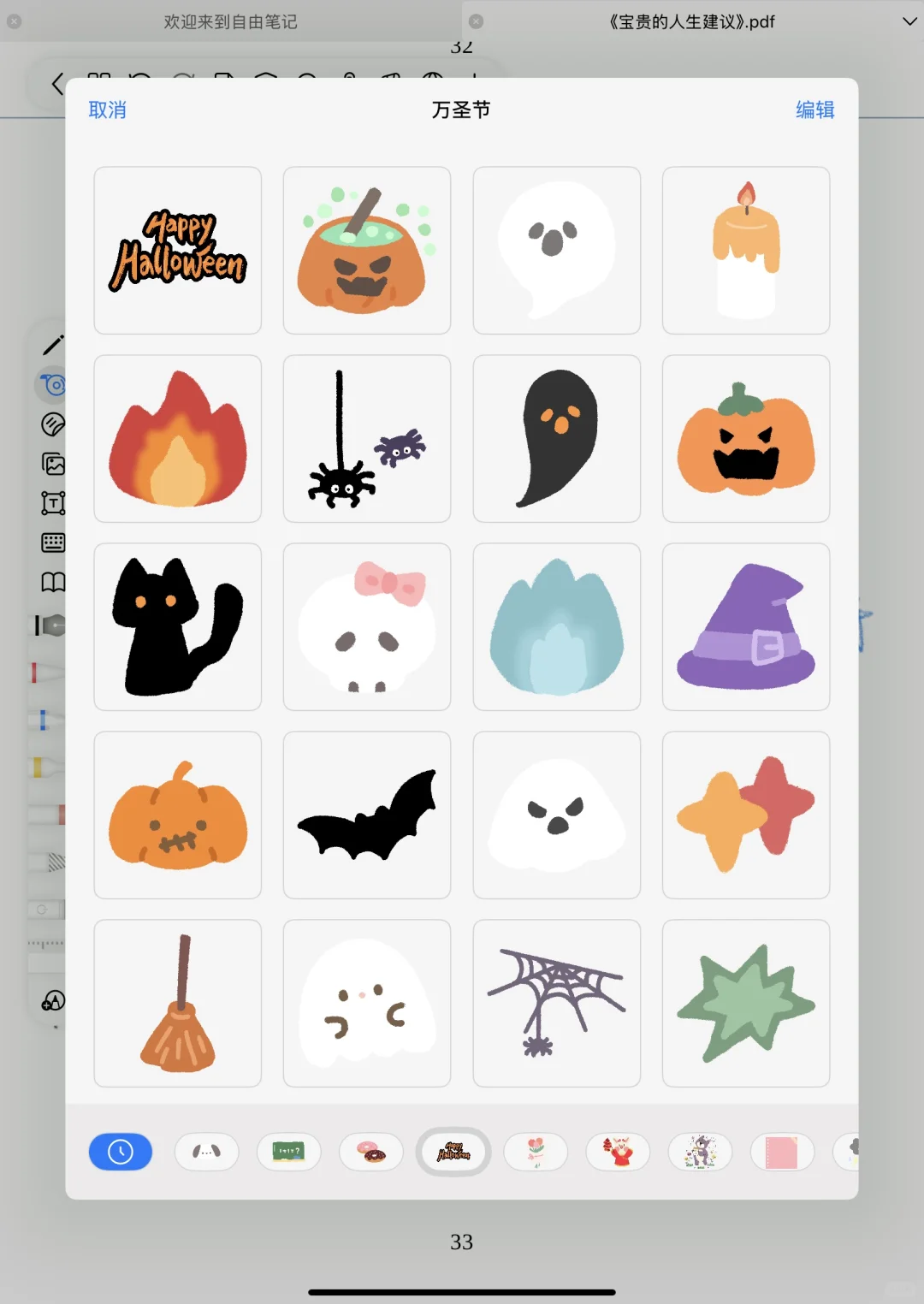Select the broom sticker

(178, 1004)
